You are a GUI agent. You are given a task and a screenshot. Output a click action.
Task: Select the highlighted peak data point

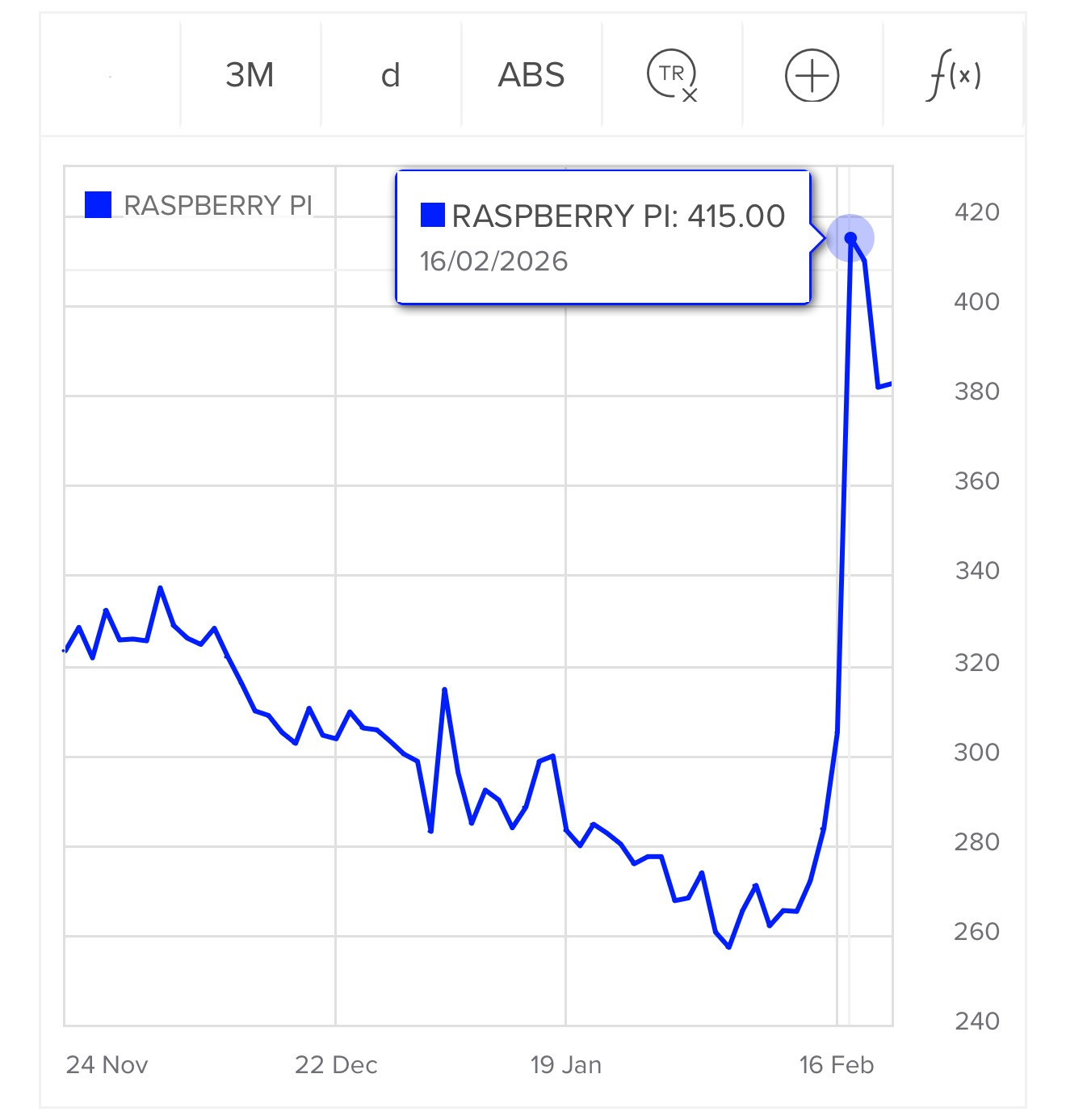click(850, 237)
